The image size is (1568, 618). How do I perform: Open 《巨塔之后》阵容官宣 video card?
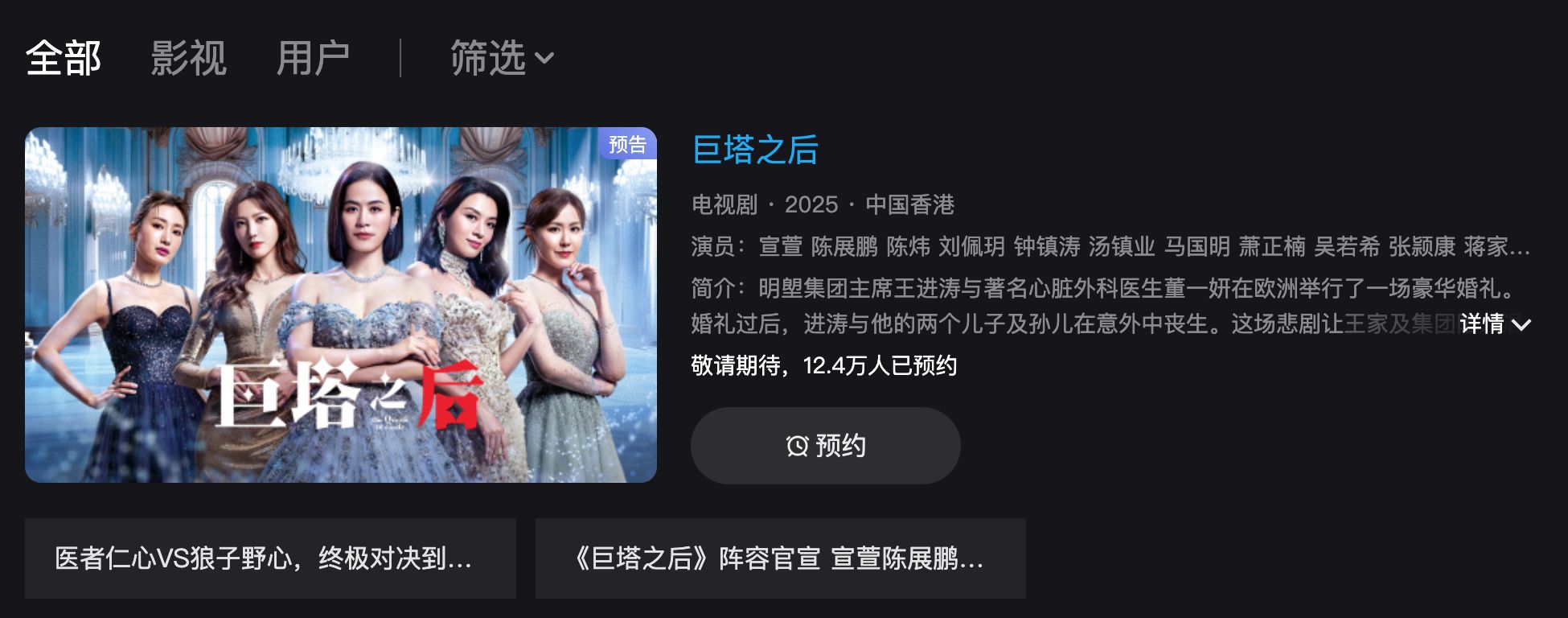pos(780,558)
